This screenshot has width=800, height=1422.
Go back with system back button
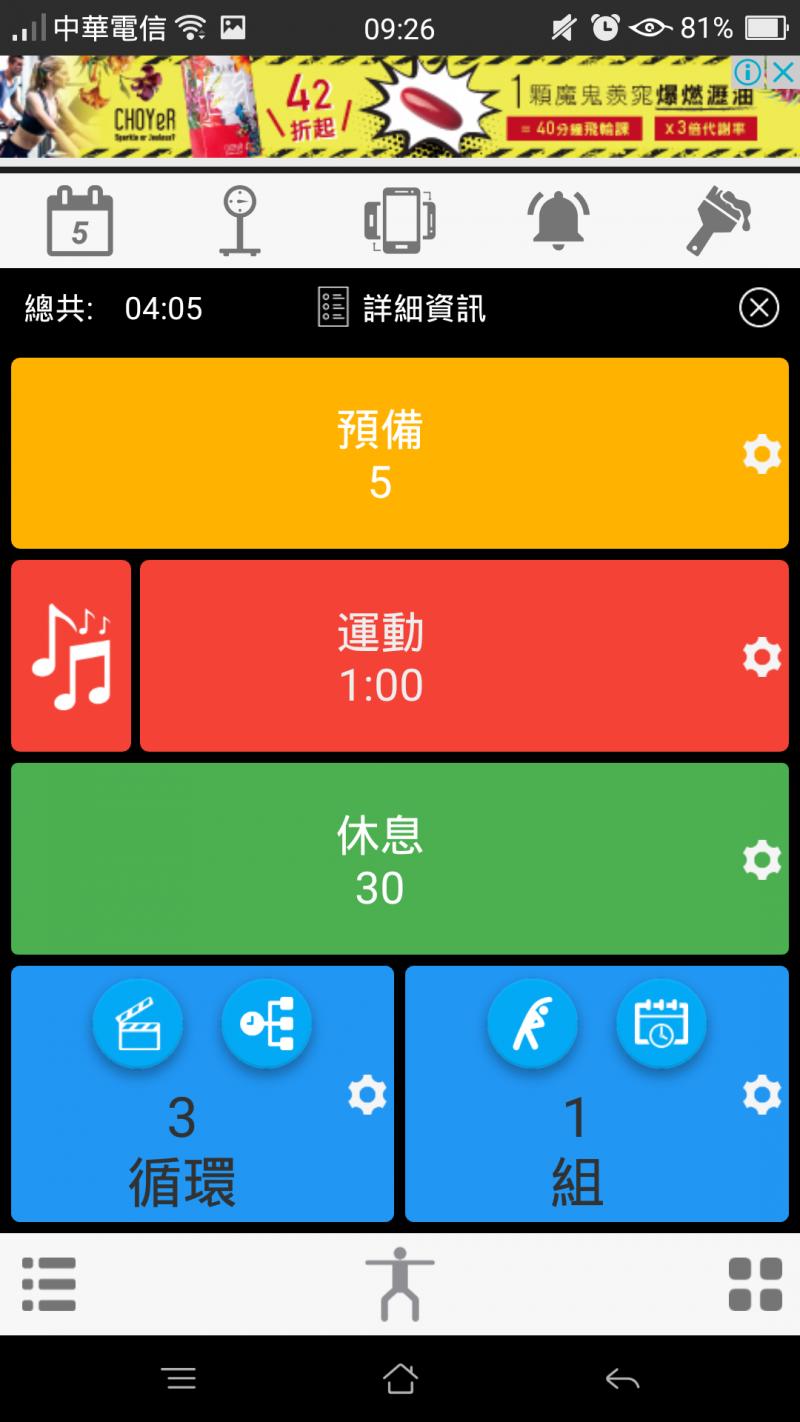click(621, 1380)
